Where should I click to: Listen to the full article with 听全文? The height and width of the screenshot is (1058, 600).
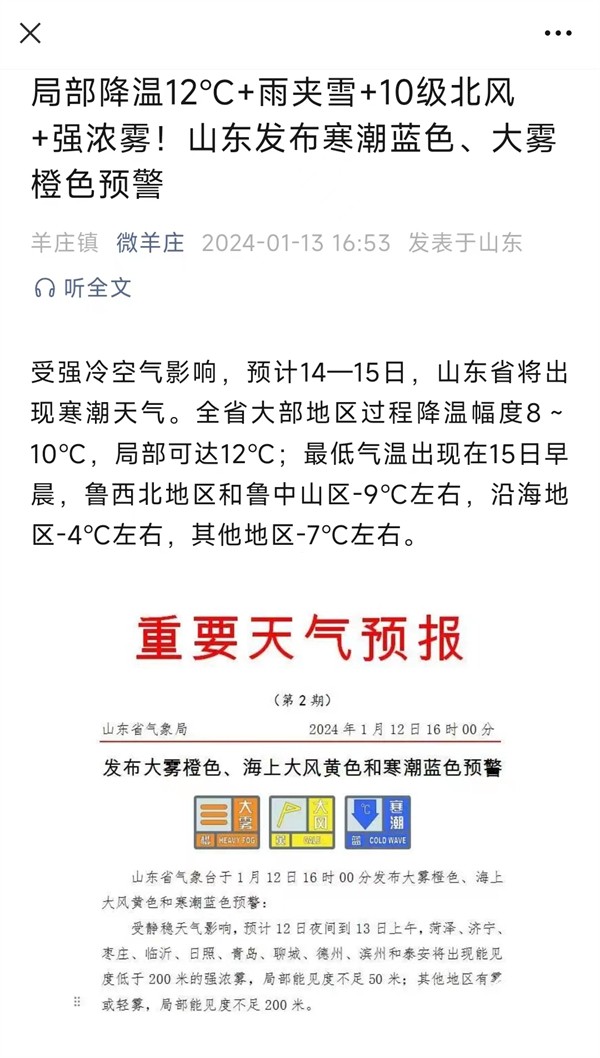[83, 288]
